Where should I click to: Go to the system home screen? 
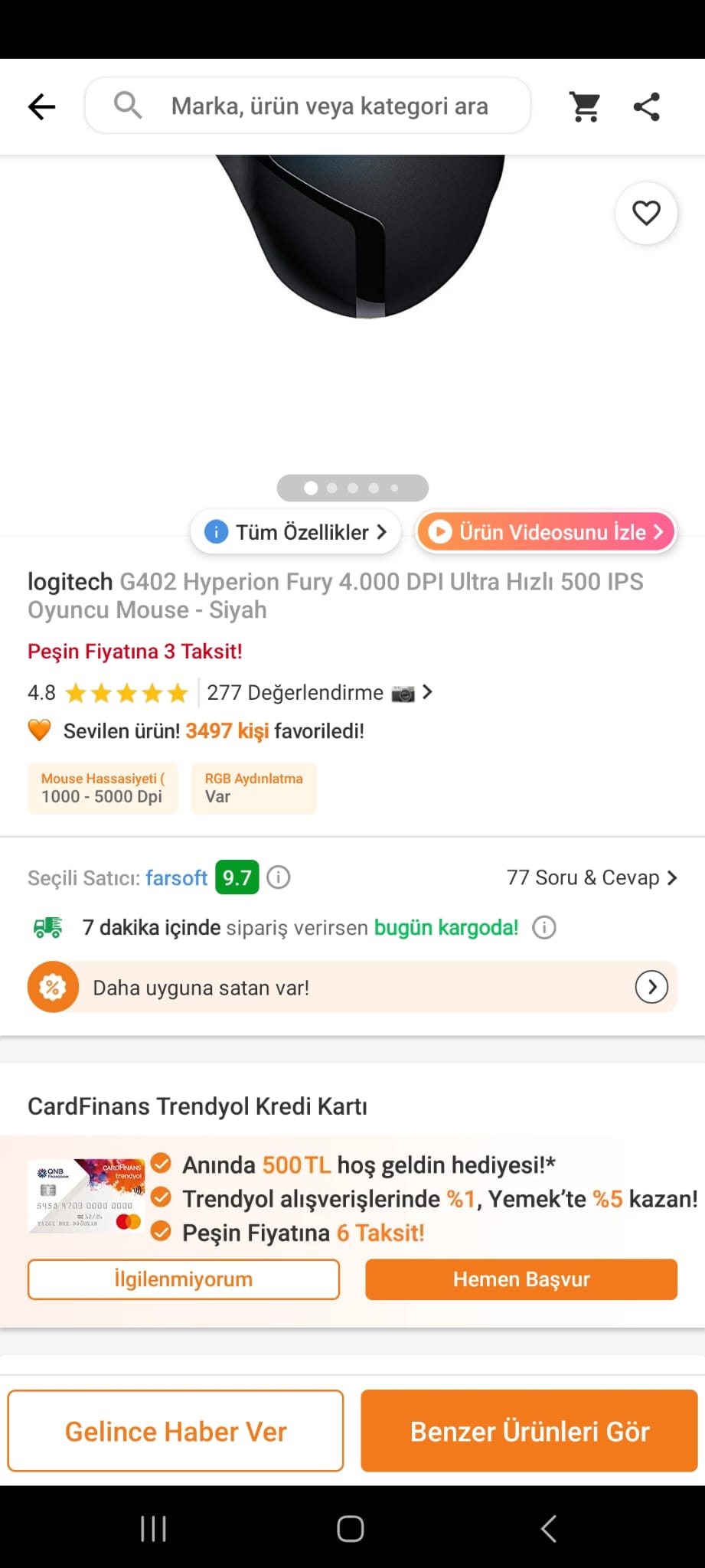tap(351, 1529)
